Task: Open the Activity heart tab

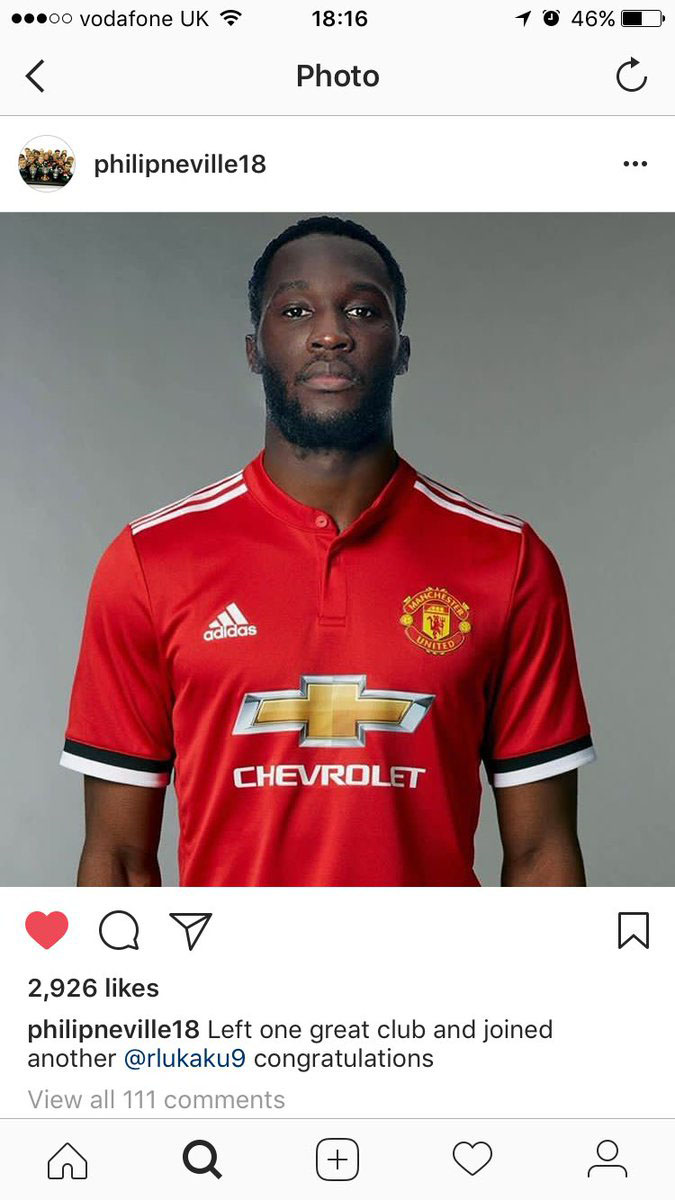Action: [472, 1160]
